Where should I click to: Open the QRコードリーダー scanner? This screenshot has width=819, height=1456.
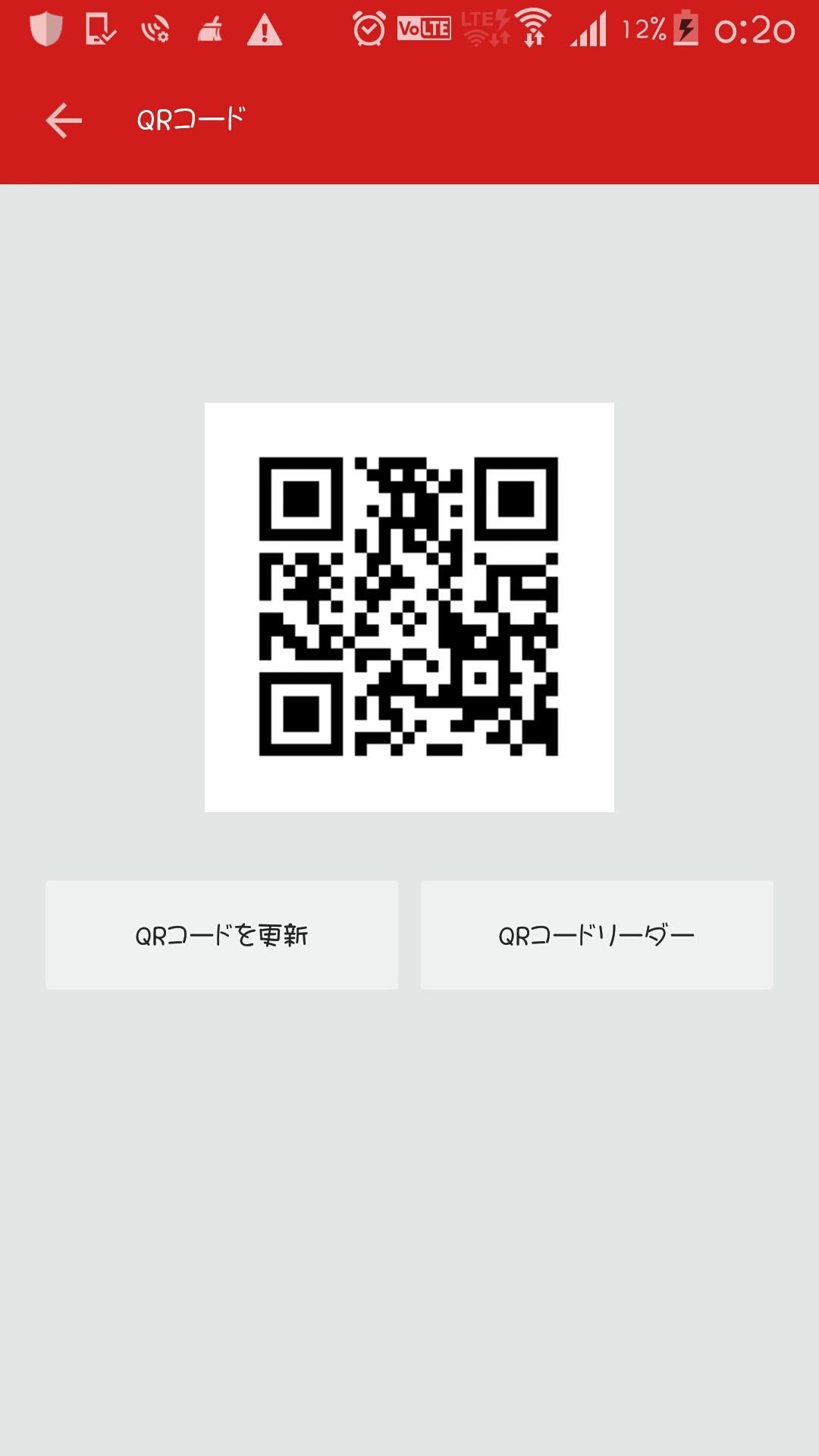(x=596, y=936)
